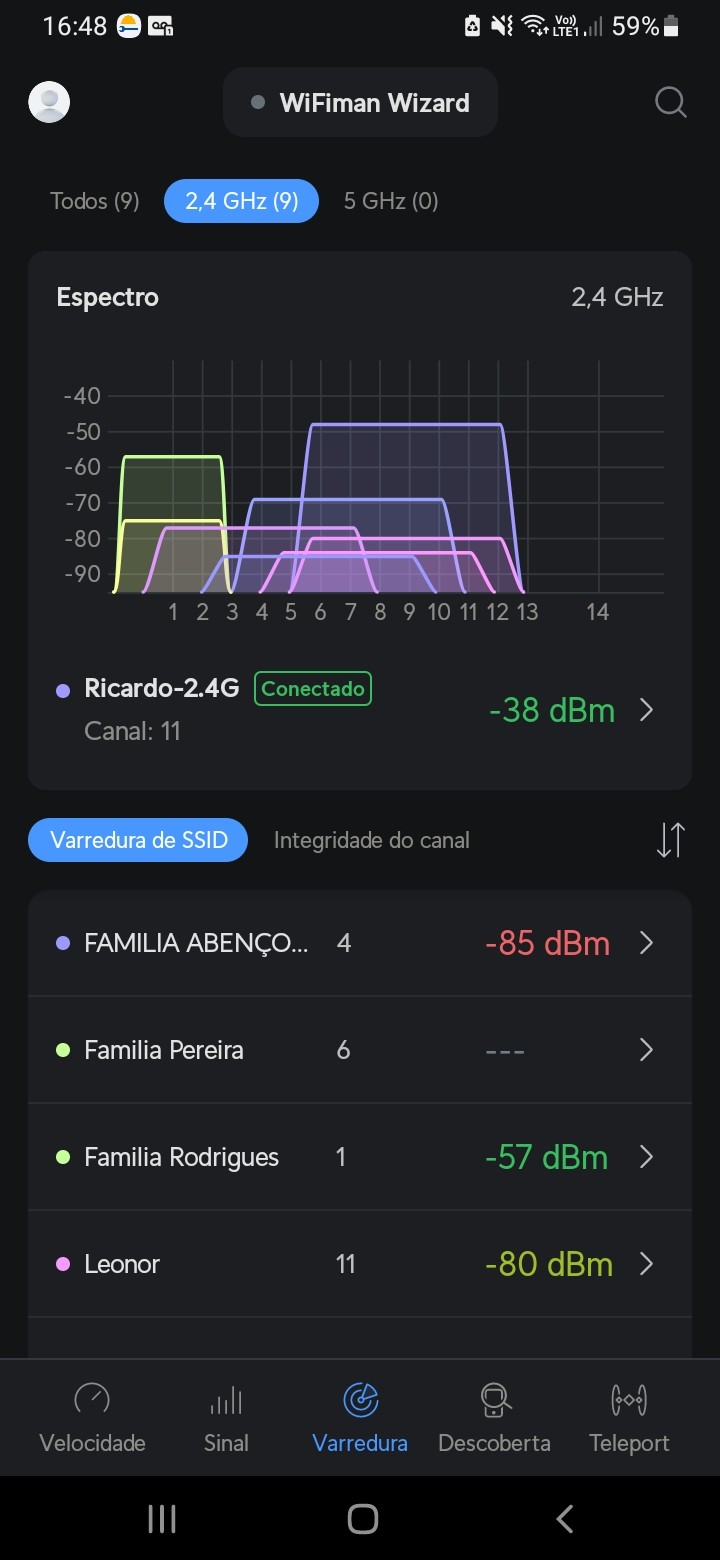Switch to the Sinal tab
Viewport: 720px width, 1560px height.
coord(226,1417)
